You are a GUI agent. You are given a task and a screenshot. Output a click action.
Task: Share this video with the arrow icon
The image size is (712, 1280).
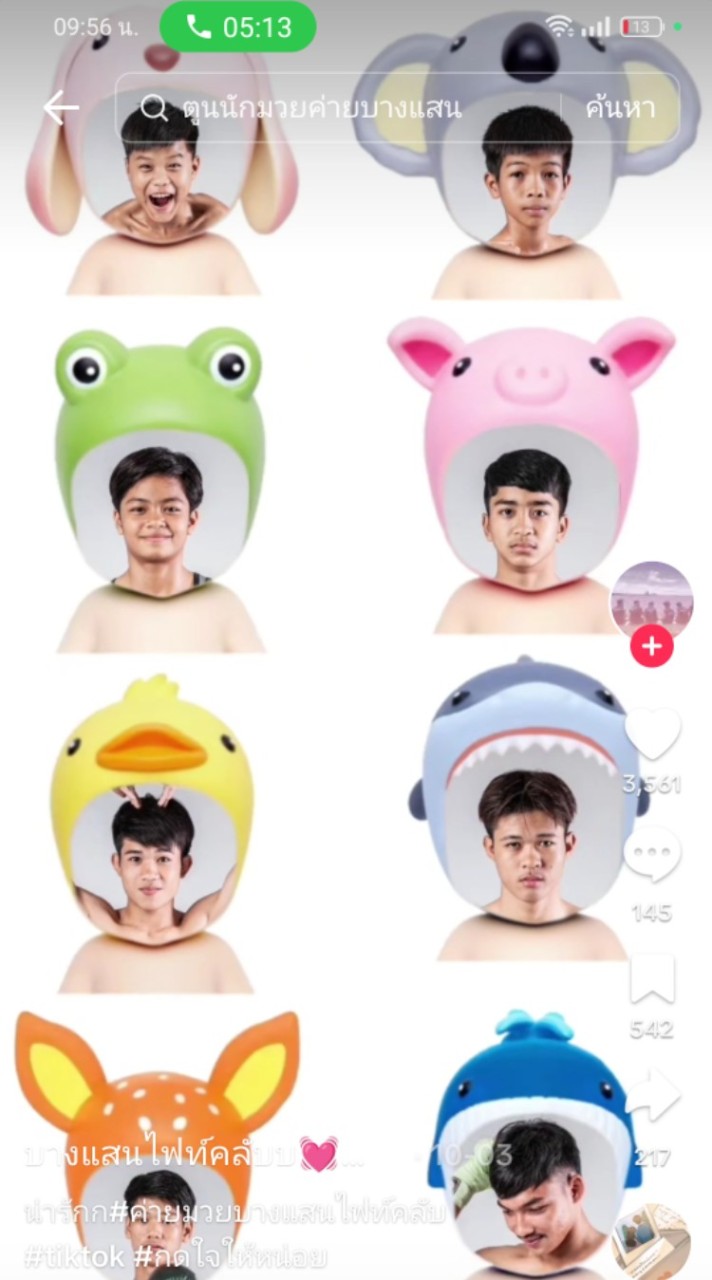(652, 1097)
